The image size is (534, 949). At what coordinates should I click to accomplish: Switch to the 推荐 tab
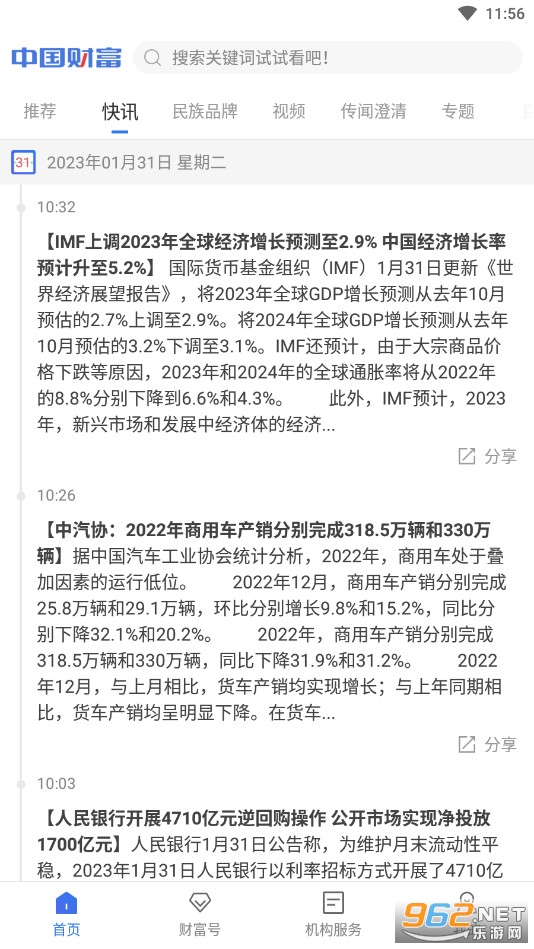tap(40, 111)
